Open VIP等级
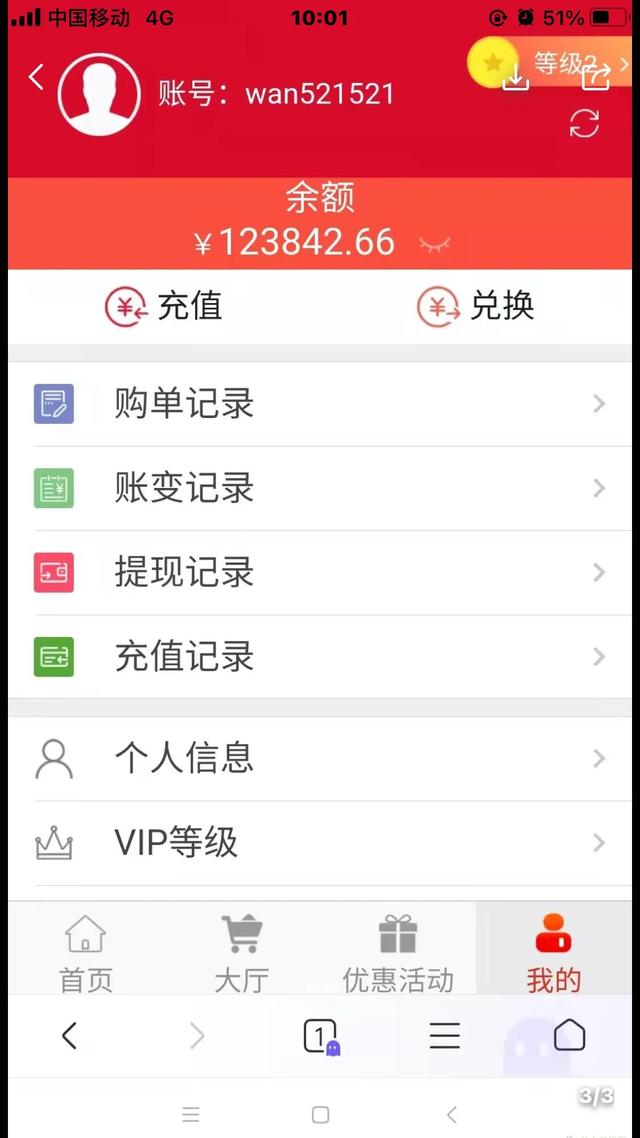This screenshot has width=640, height=1138. coord(320,843)
